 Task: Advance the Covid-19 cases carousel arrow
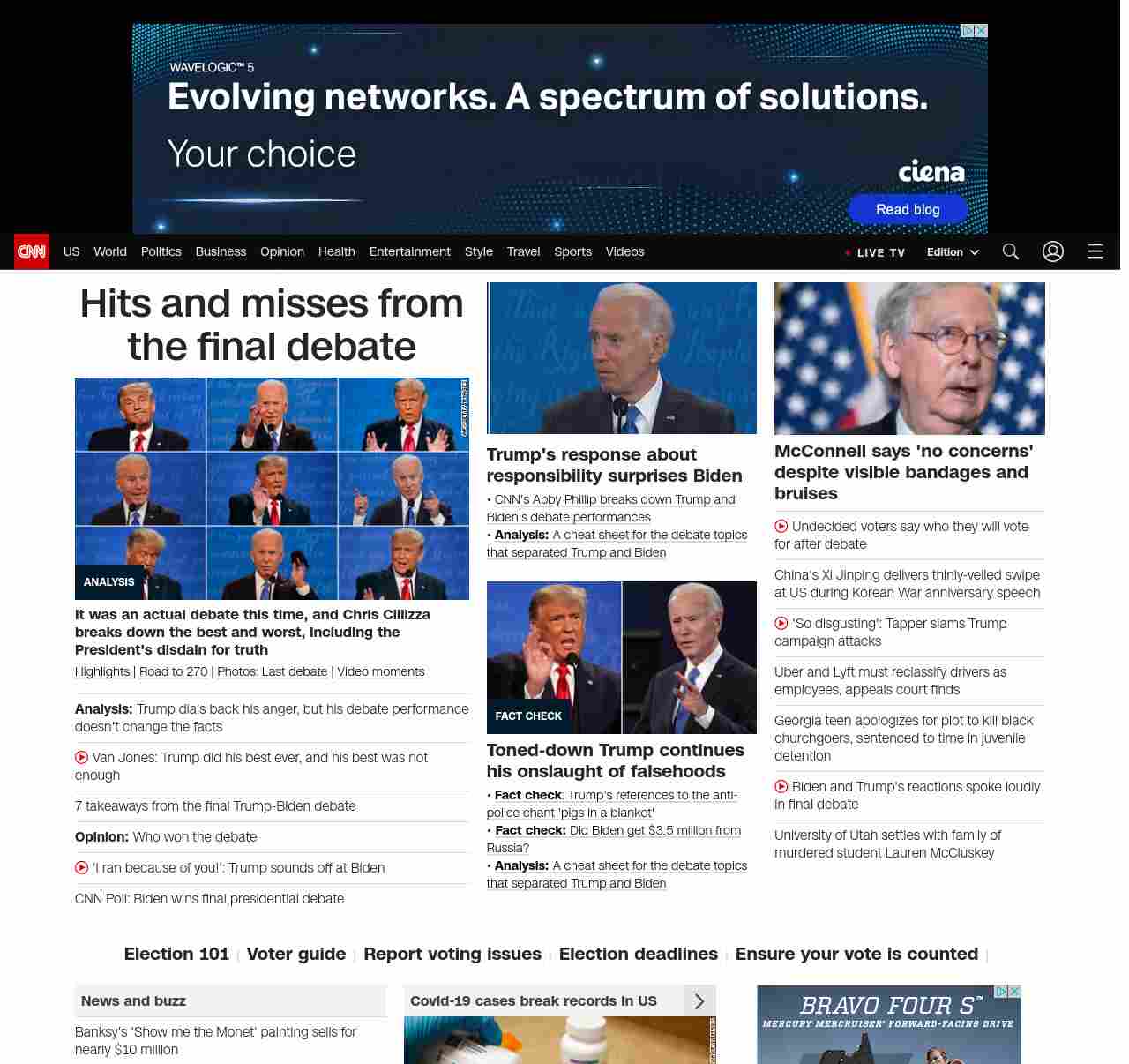pos(699,1001)
